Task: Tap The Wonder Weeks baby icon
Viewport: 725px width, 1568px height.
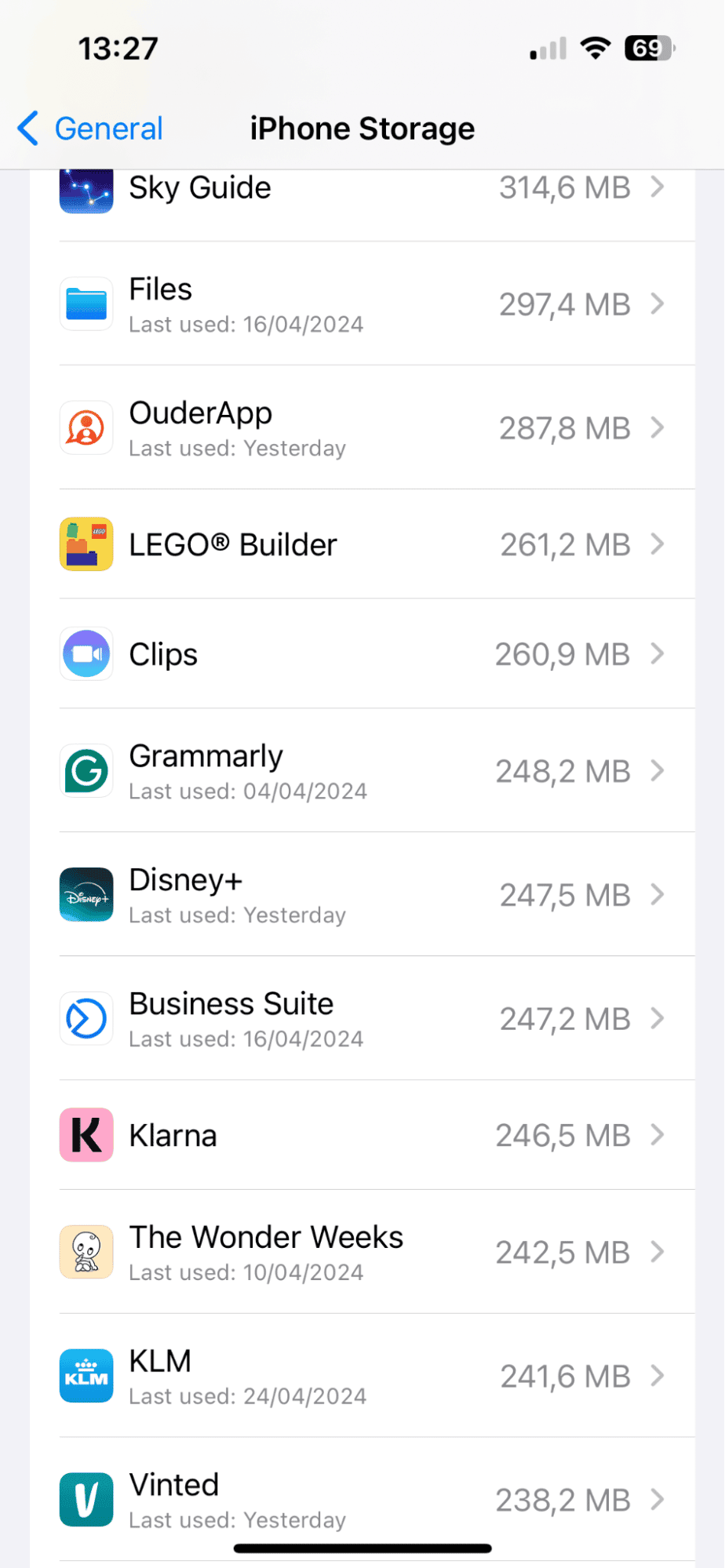Action: click(86, 1252)
